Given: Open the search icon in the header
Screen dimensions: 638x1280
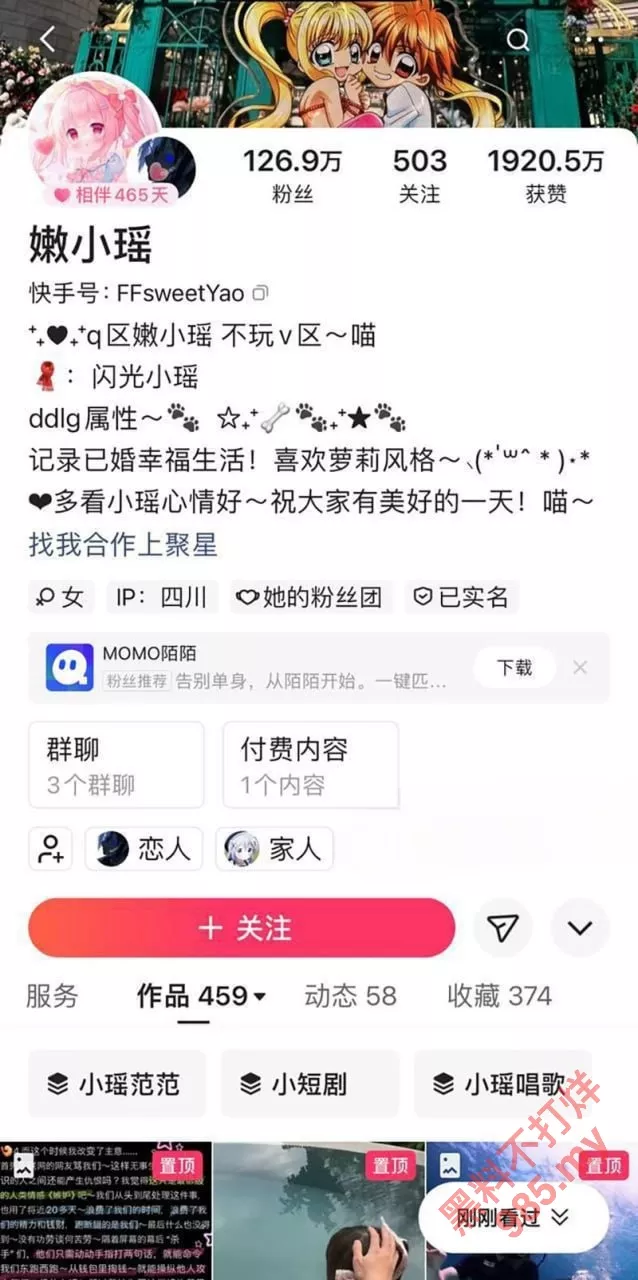Looking at the screenshot, I should (517, 40).
